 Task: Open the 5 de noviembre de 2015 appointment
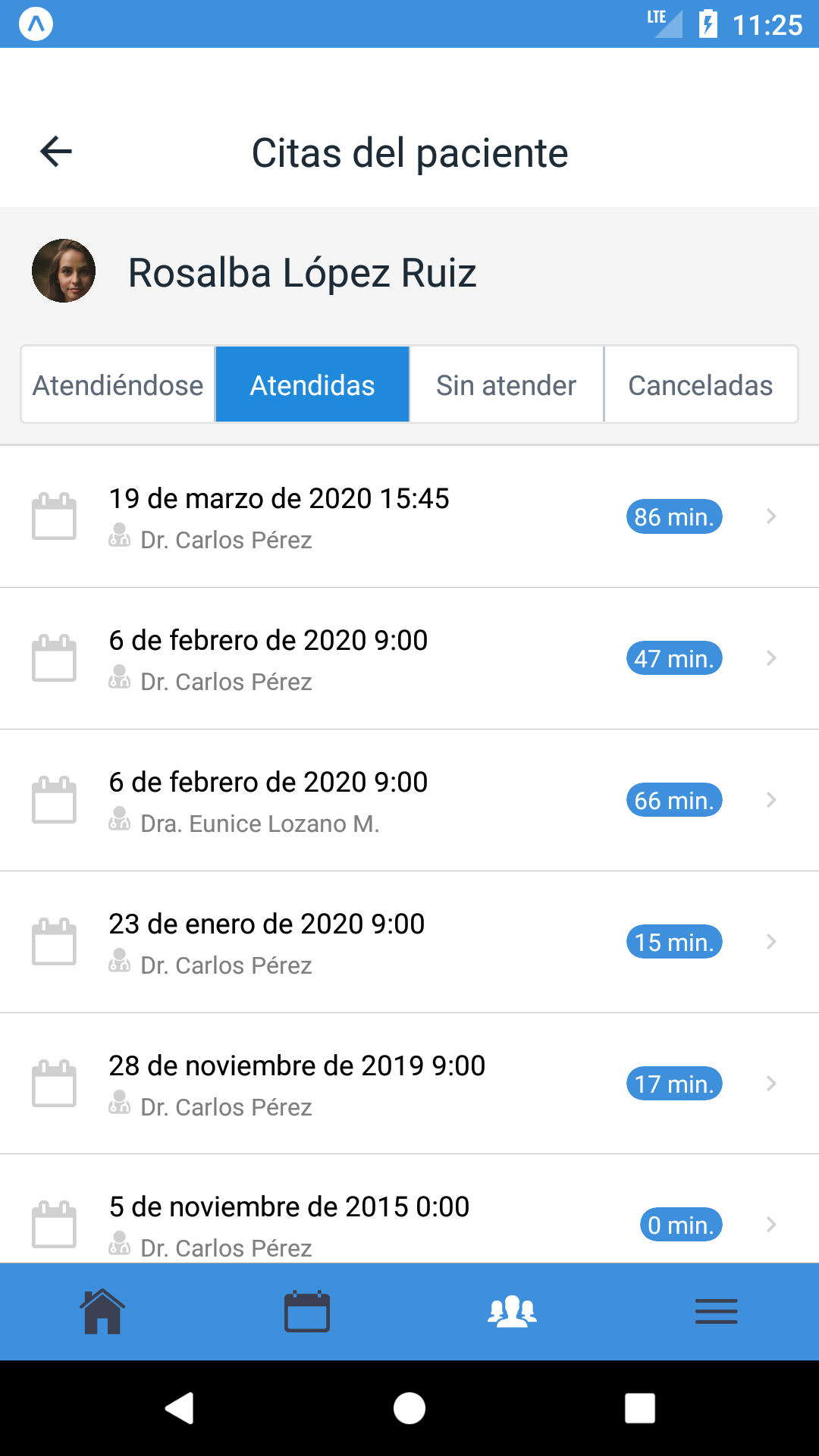click(409, 1210)
